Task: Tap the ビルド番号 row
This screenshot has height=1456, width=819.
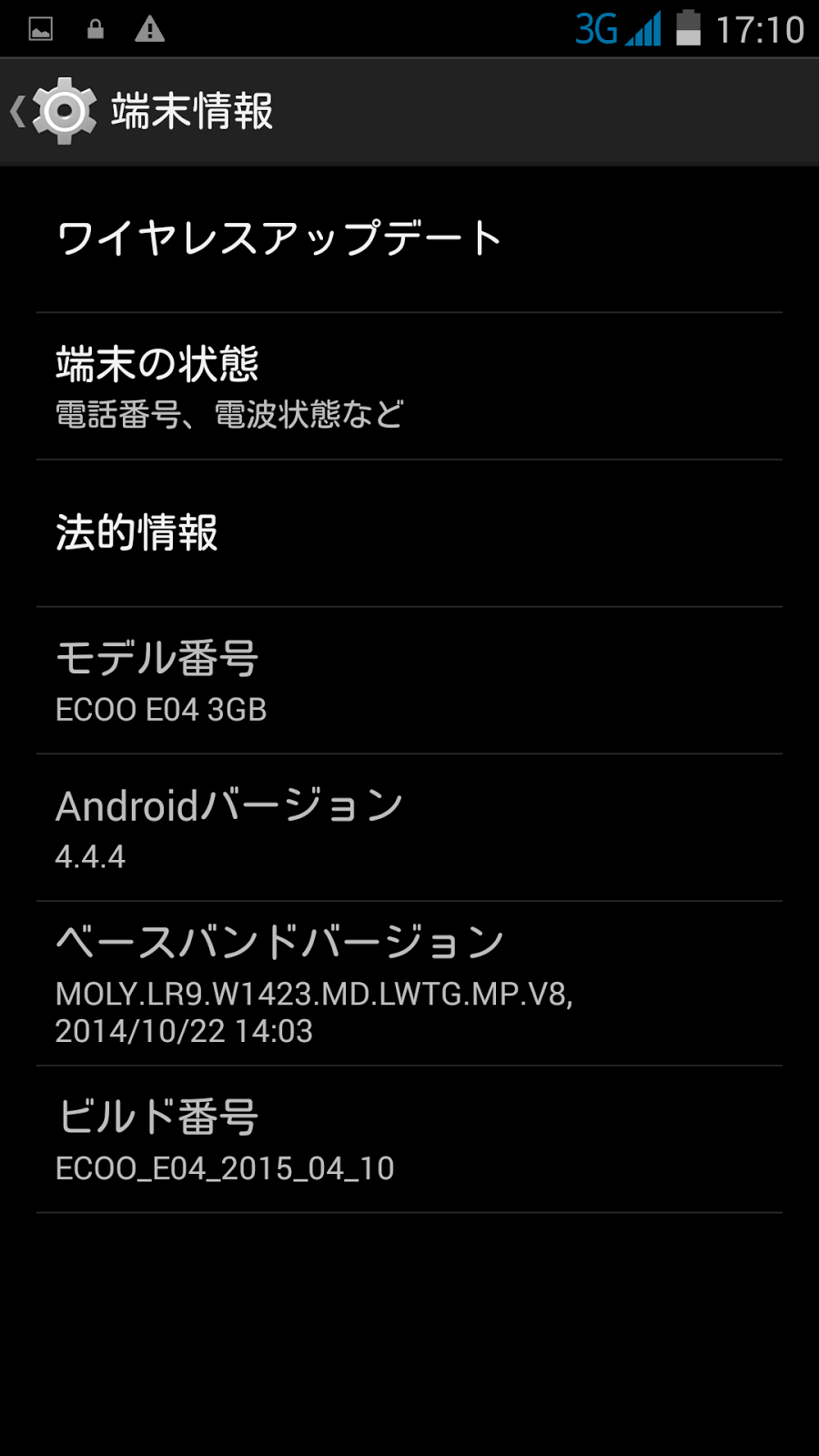Action: pyautogui.click(x=409, y=1139)
